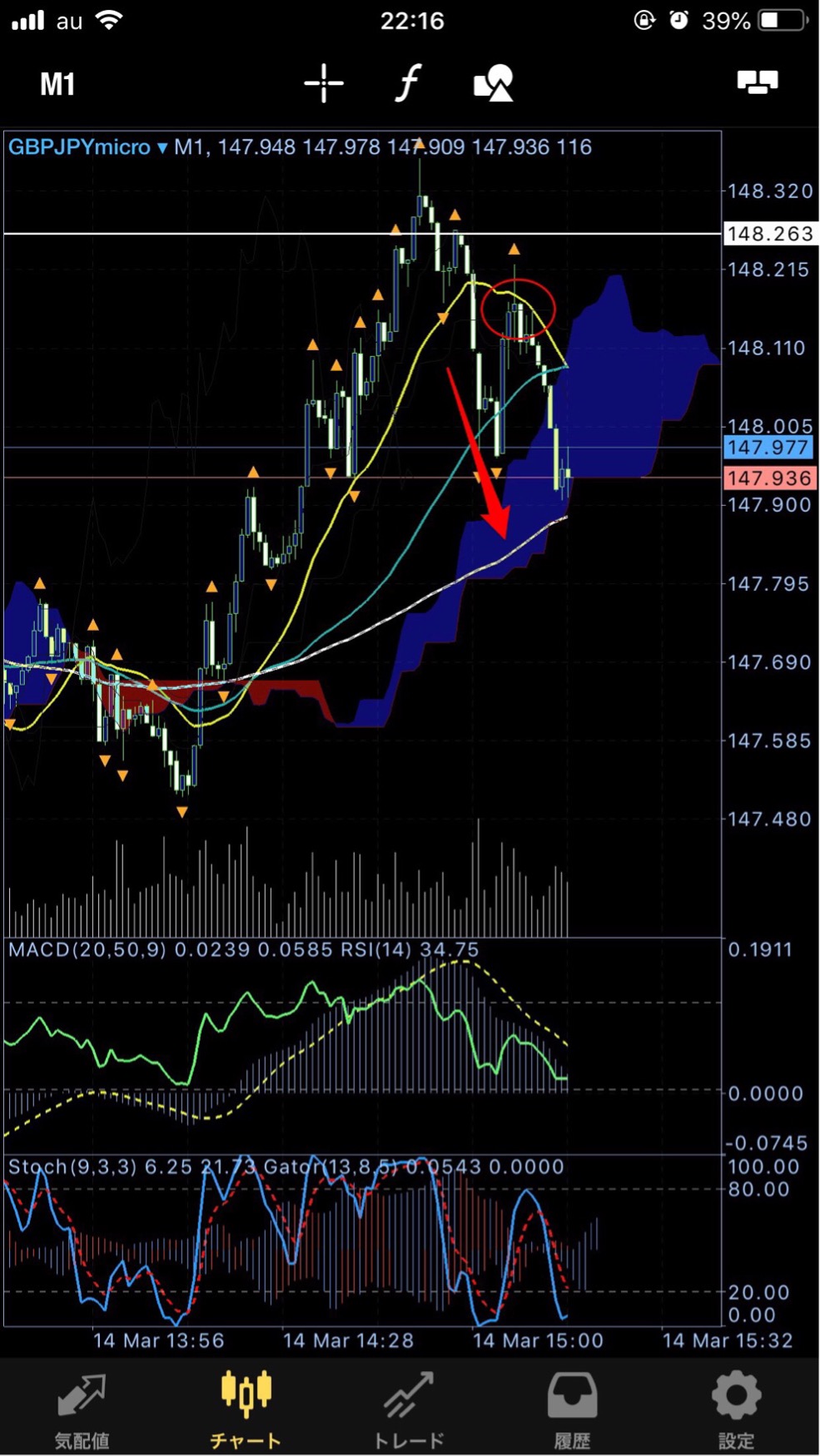Viewport: 820px width, 1456px height.
Task: Open the M1 timeframe selector
Action: (x=57, y=84)
